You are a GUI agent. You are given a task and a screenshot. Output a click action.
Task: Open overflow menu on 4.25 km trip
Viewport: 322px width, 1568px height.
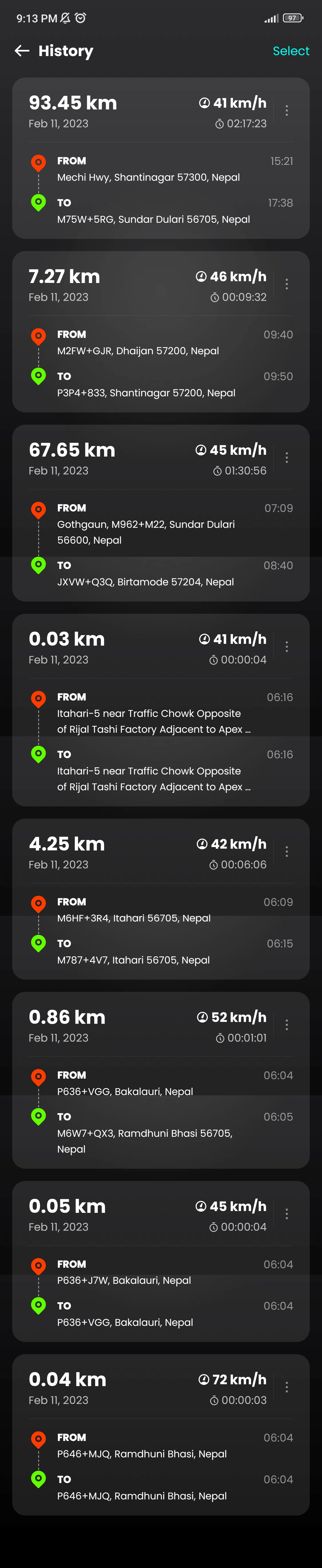coord(287,852)
